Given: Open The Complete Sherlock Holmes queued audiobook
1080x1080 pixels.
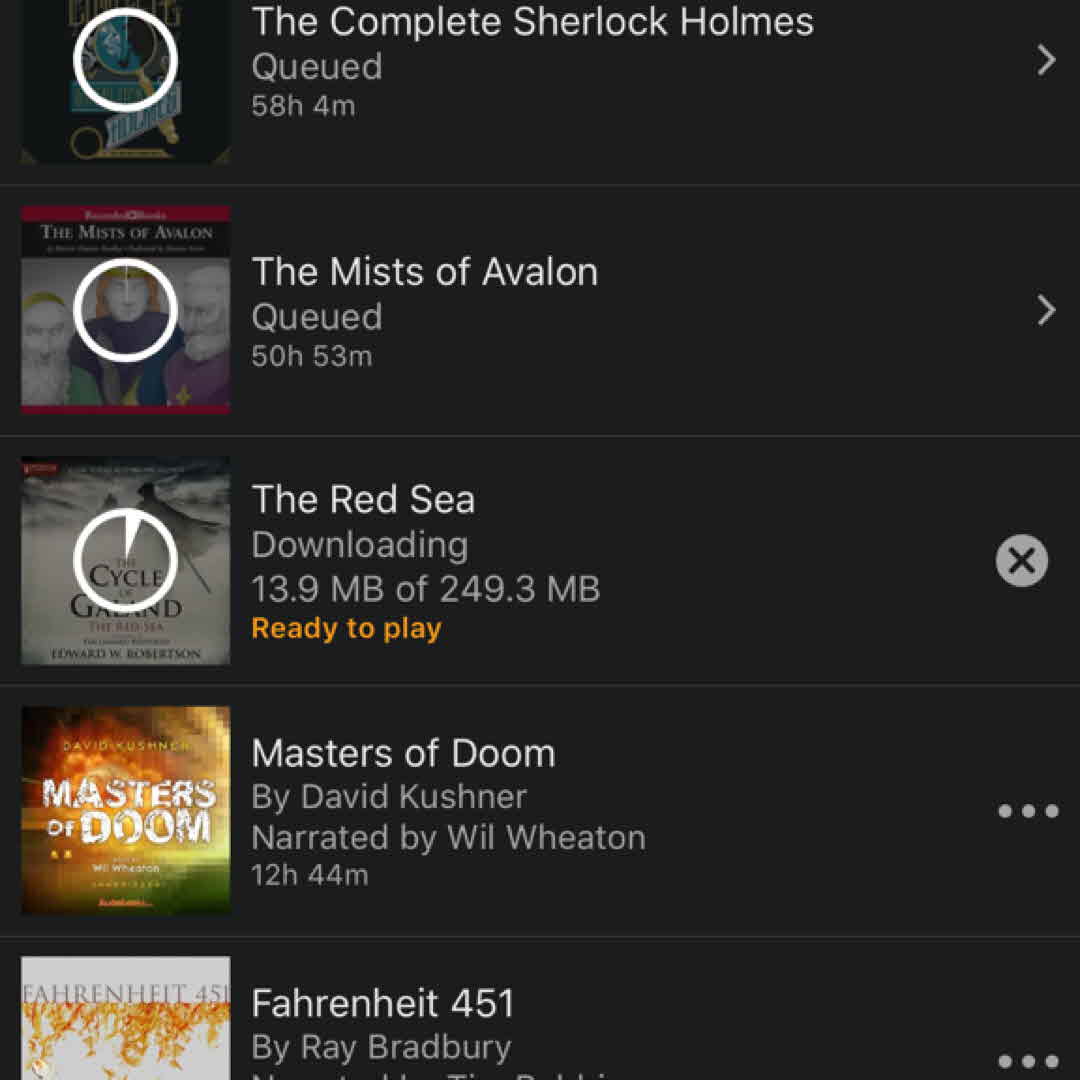Looking at the screenshot, I should coord(532,62).
